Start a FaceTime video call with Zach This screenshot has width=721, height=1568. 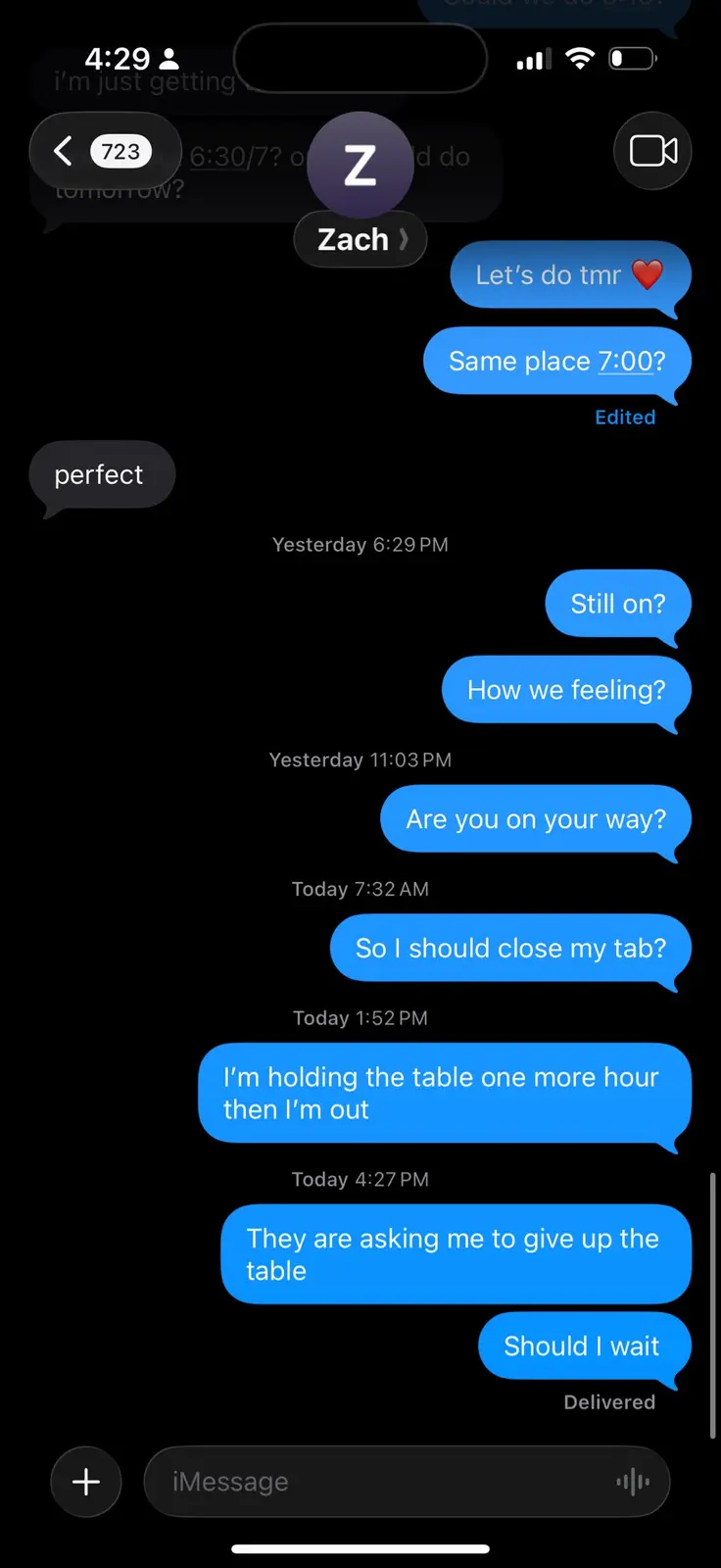(652, 151)
